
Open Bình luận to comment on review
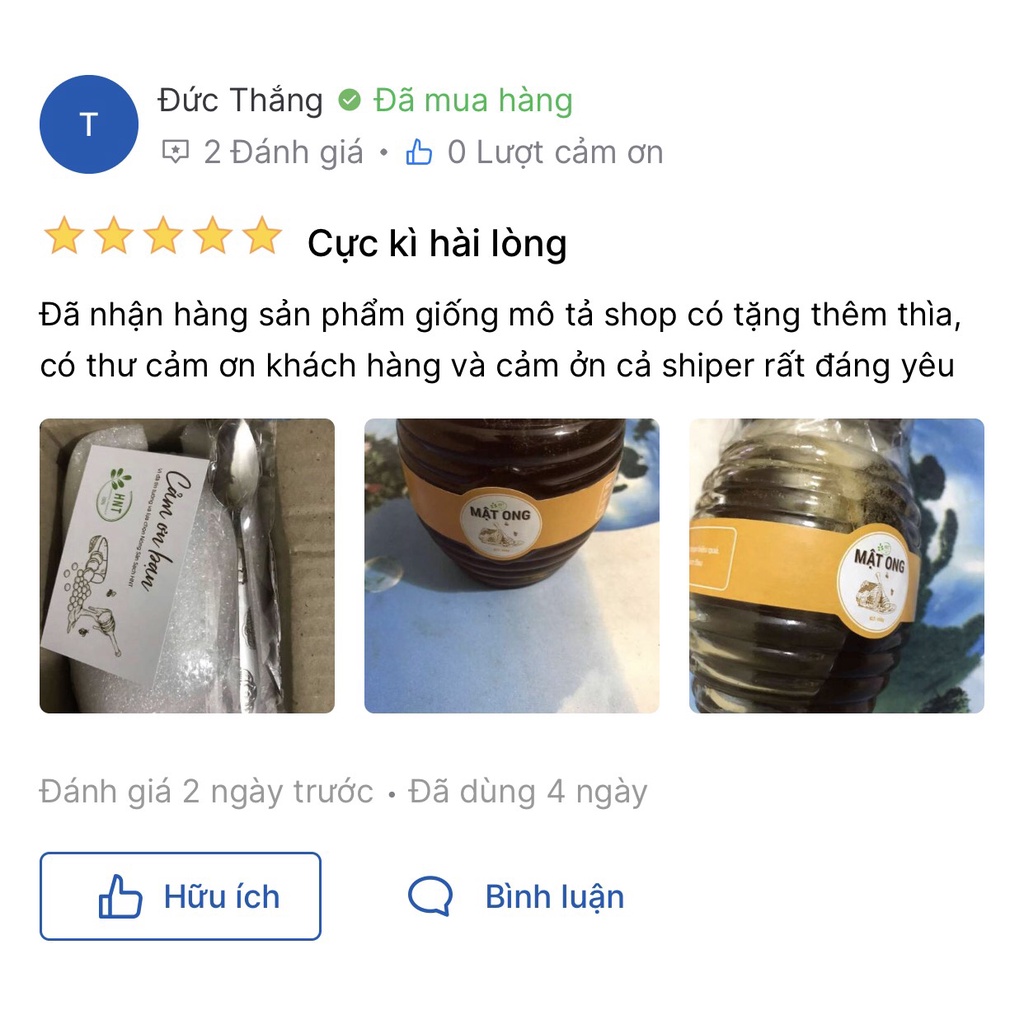(x=516, y=896)
